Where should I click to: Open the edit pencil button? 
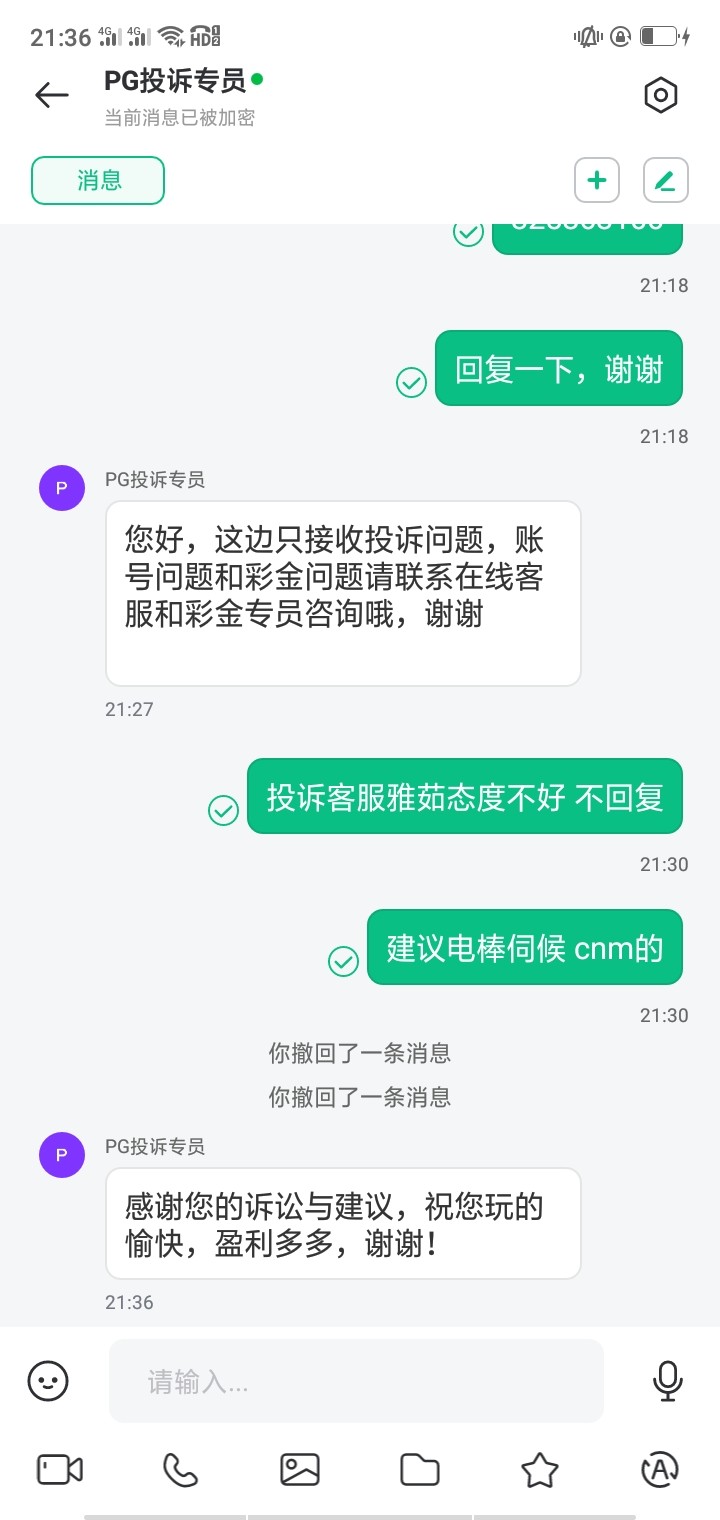pos(665,181)
